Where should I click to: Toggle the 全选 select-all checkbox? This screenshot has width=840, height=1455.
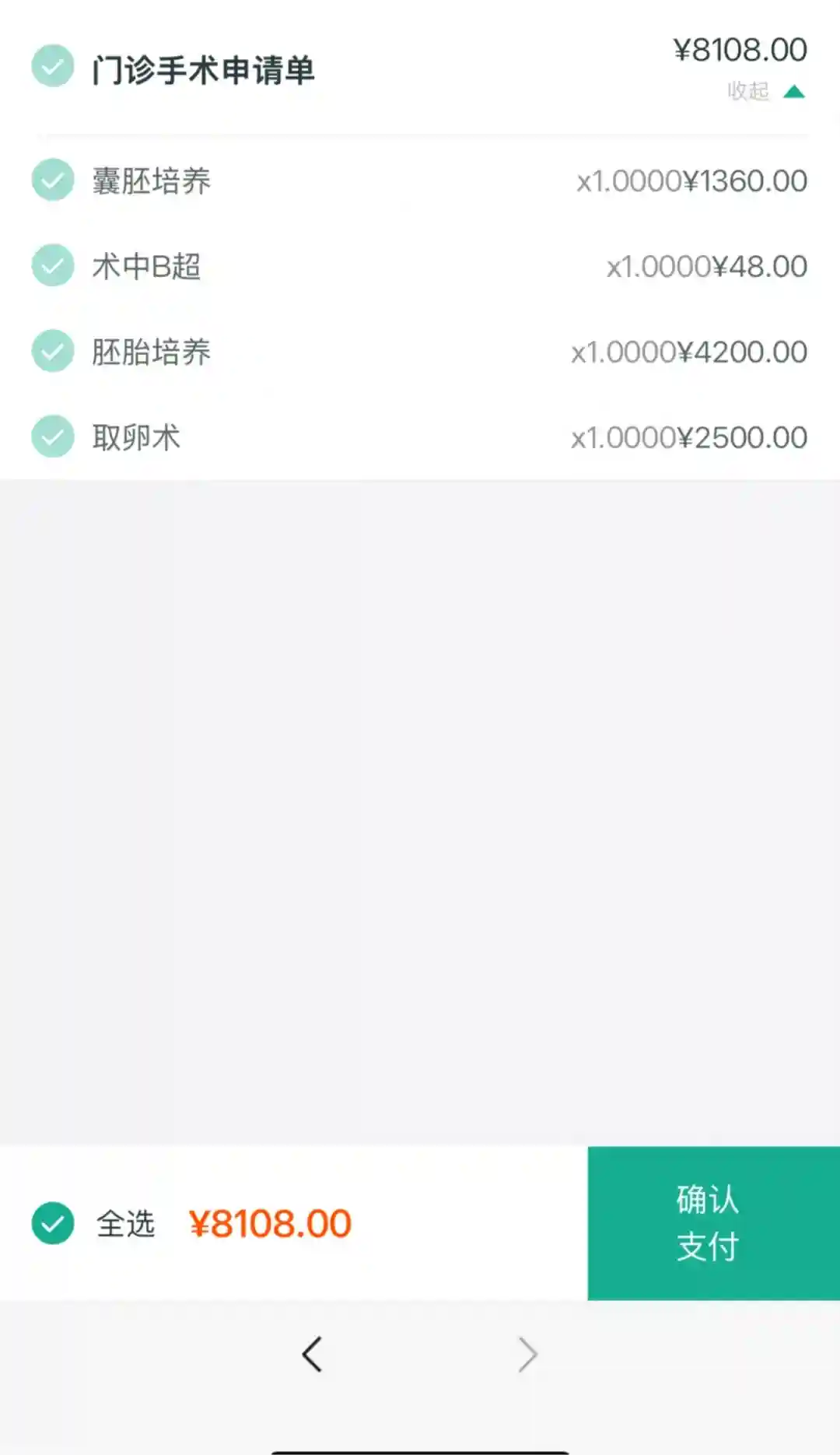pos(52,1223)
